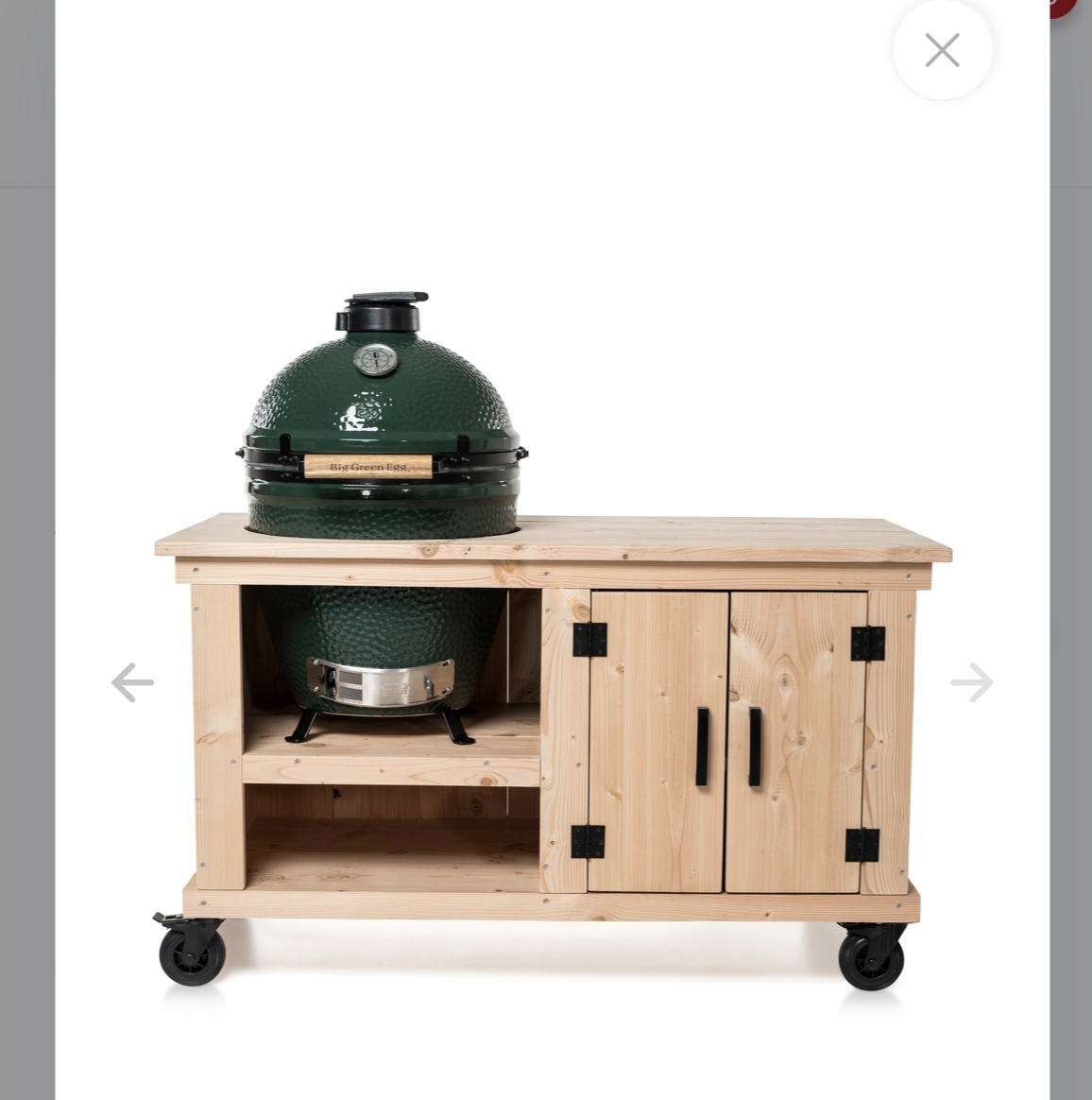Go to the next product image
The height and width of the screenshot is (1100, 1092).
coord(971,682)
